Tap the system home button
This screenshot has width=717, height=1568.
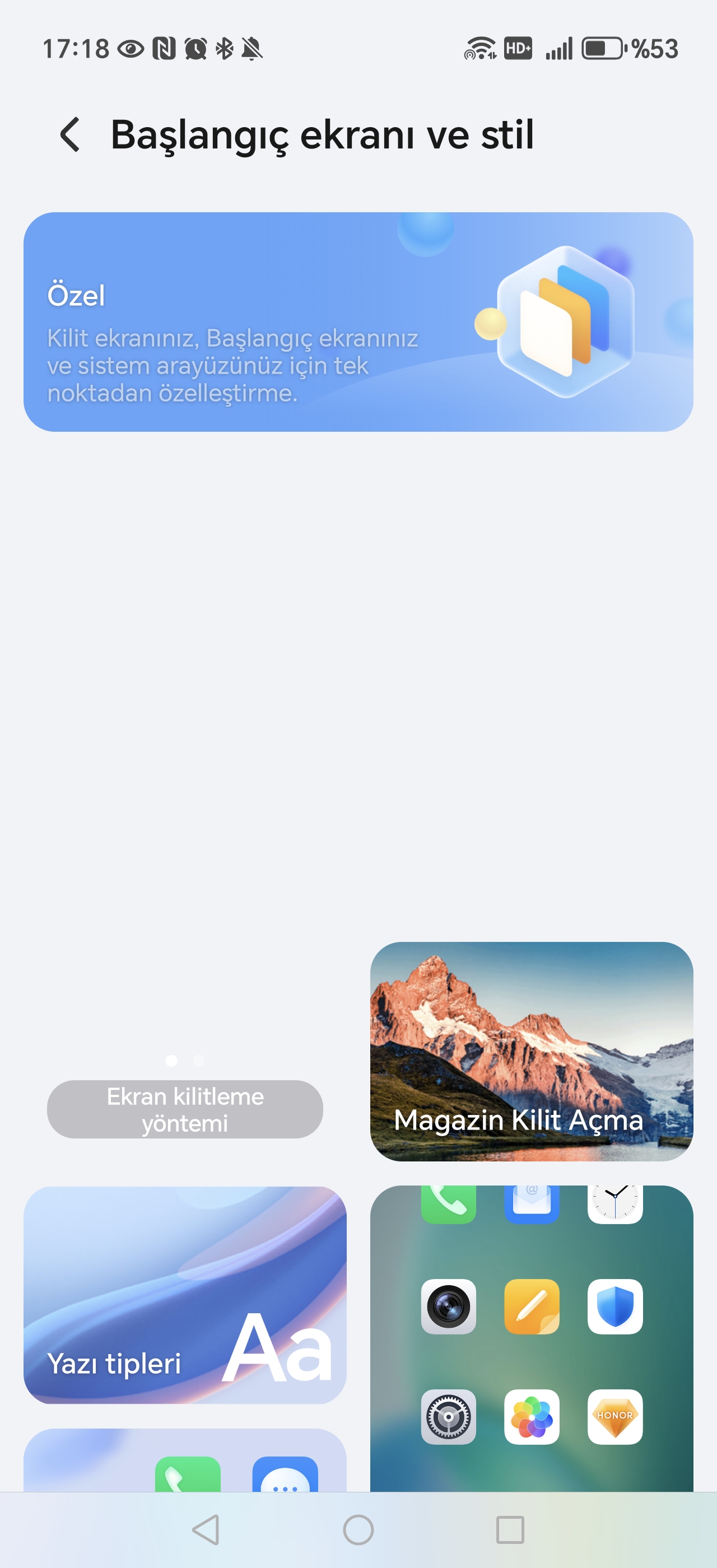coord(358,1530)
